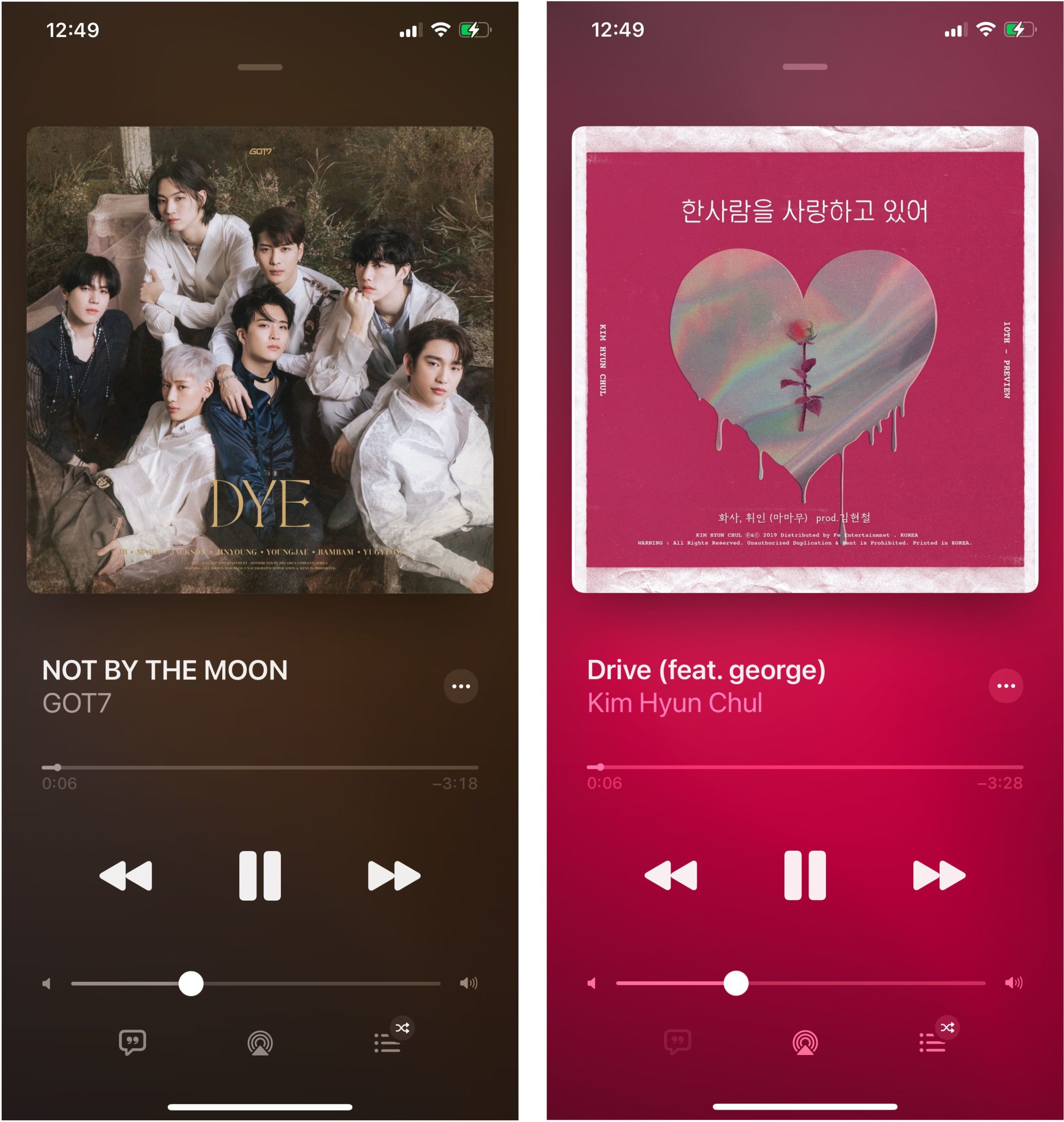
Task: Show lyrics for NOT BY THE MOON
Action: pos(132,1041)
